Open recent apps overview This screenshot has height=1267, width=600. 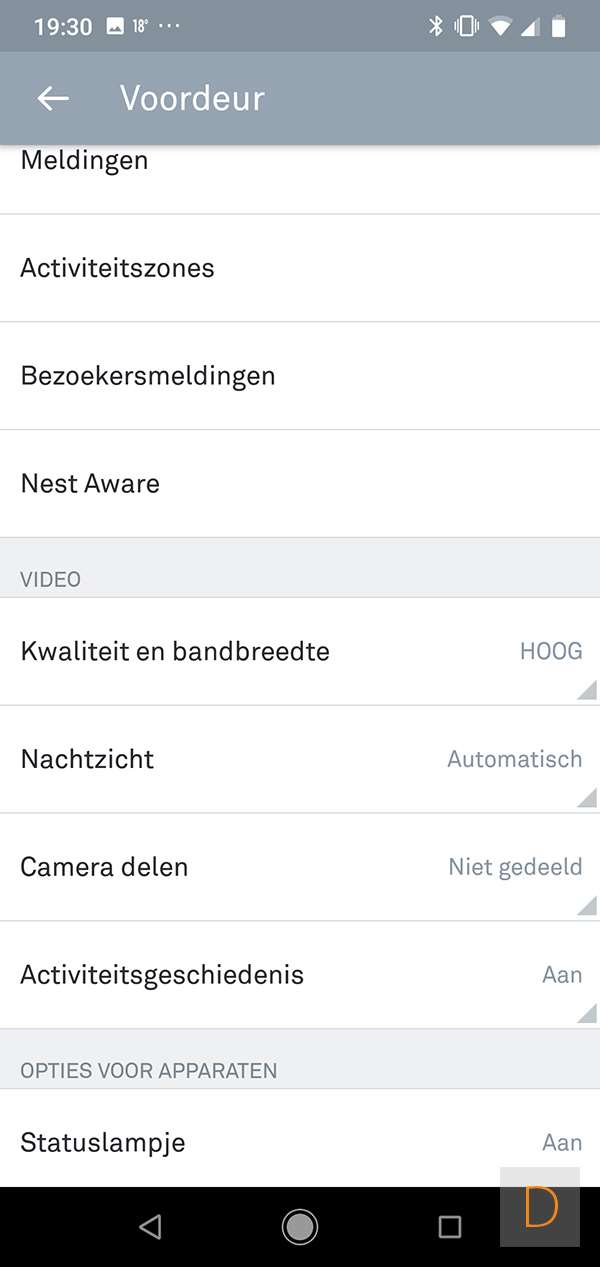(450, 1226)
